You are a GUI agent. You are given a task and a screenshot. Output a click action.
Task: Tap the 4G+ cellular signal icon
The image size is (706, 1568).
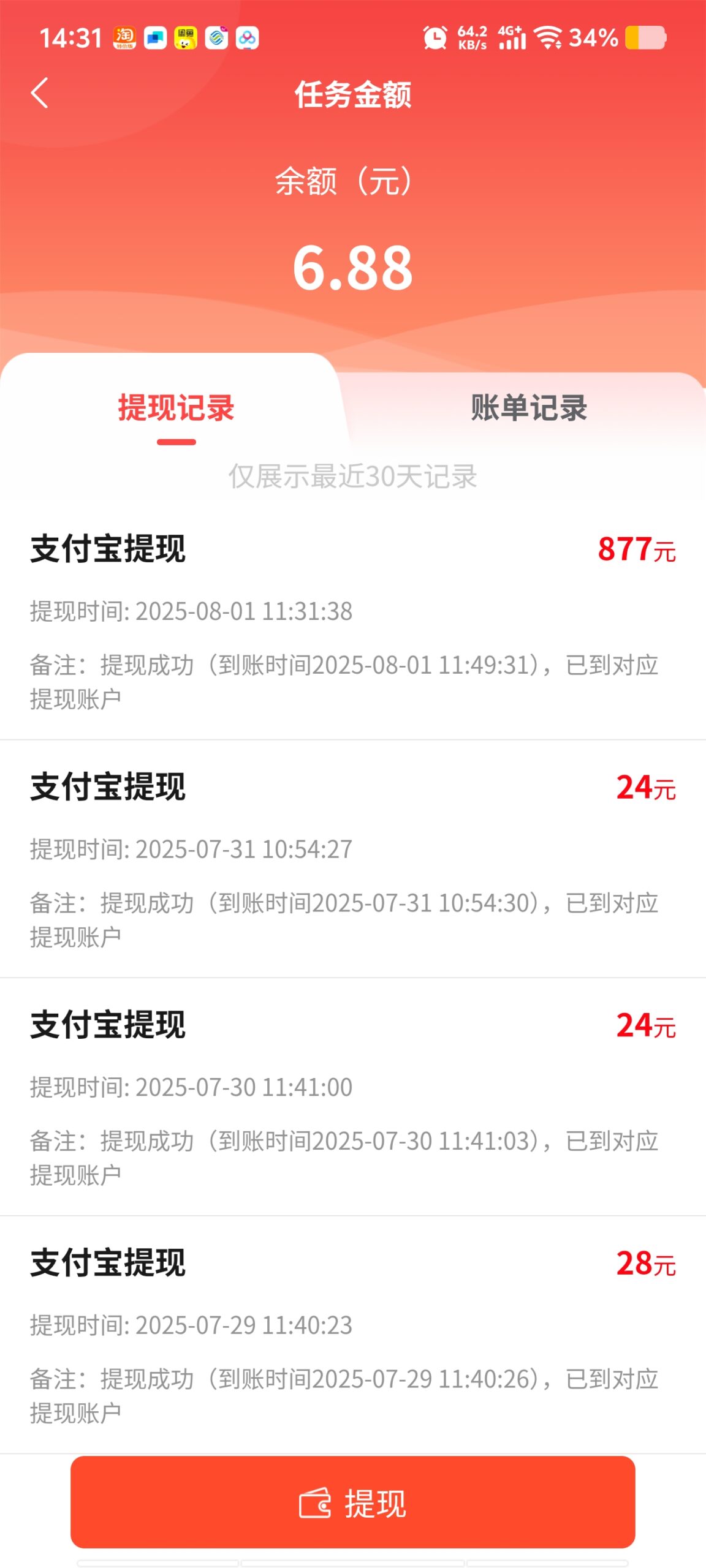[512, 37]
